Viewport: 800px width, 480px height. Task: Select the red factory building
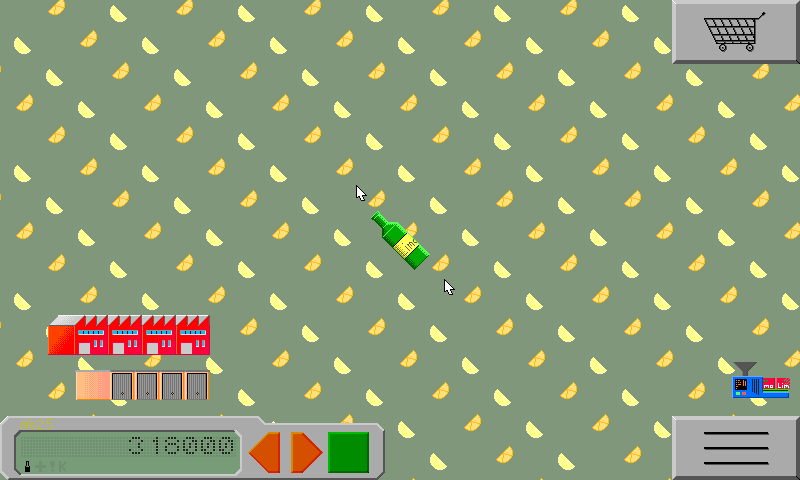click(129, 335)
